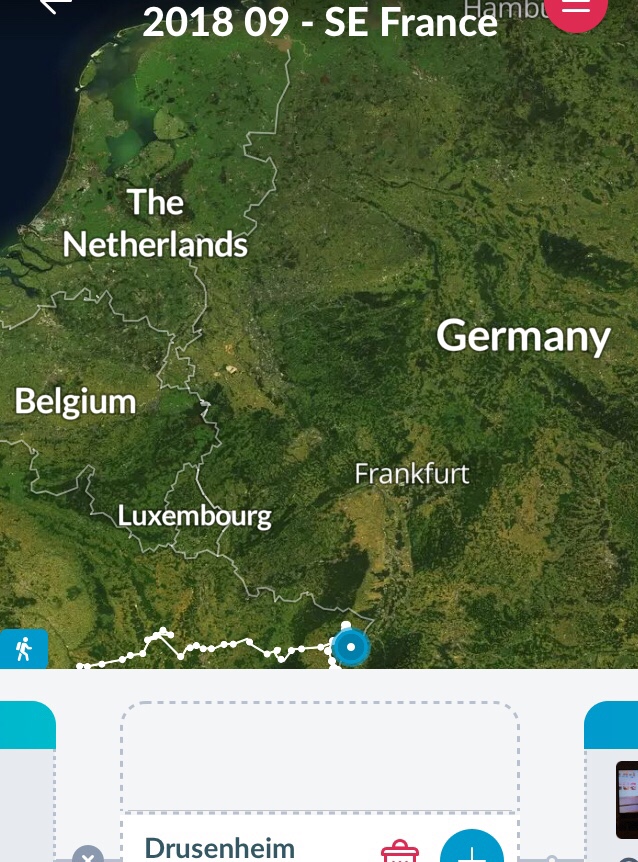Tap the walking figure icon on the map
638x862 pixels.
tap(24, 649)
